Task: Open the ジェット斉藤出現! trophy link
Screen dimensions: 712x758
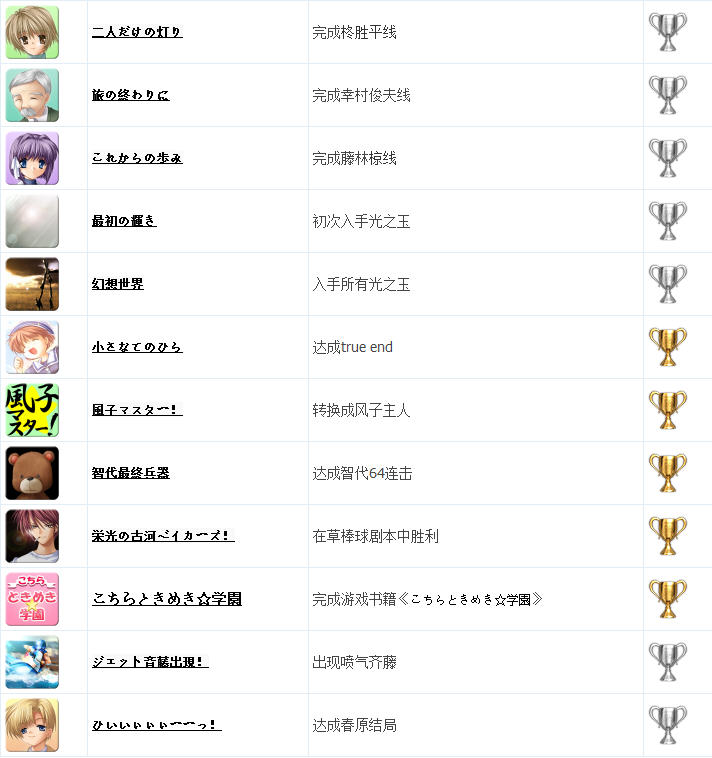Action: point(150,662)
